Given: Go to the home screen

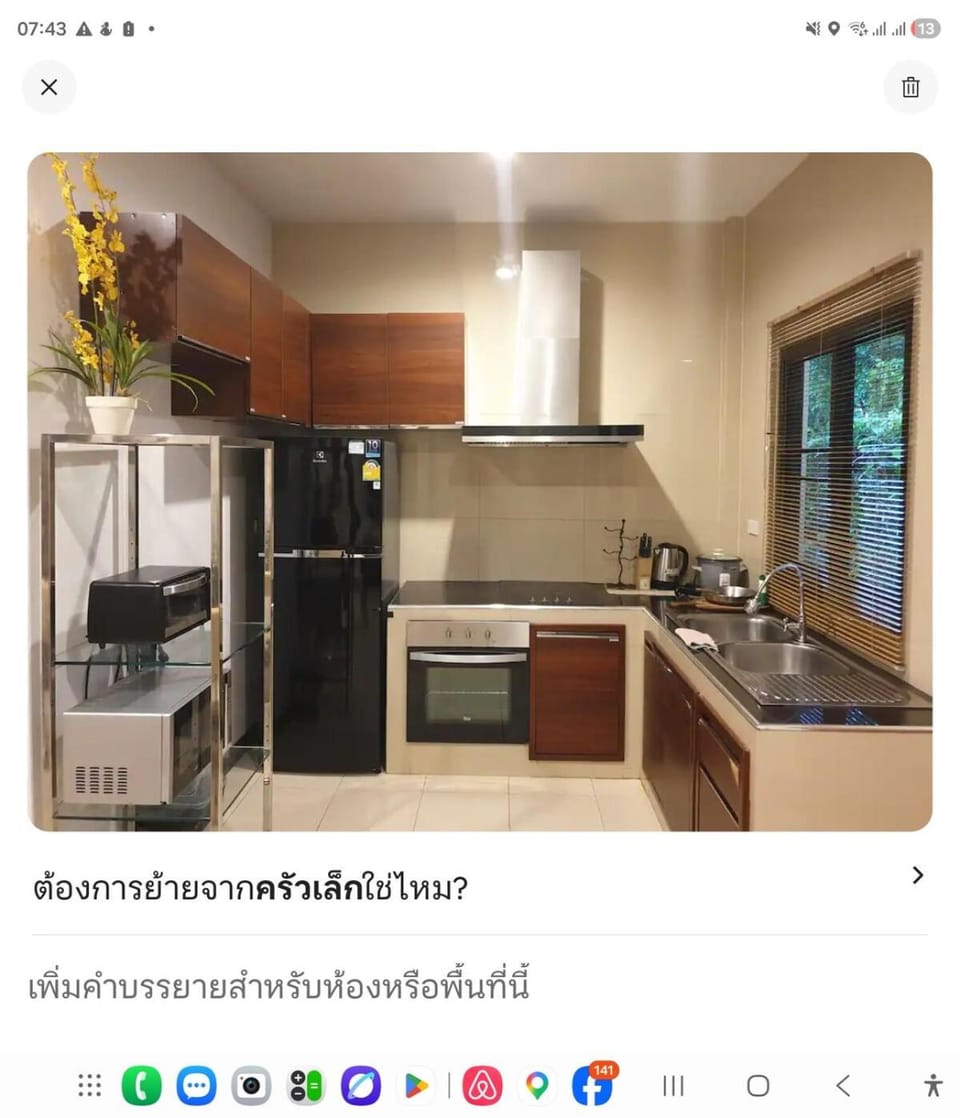Looking at the screenshot, I should pyautogui.click(x=757, y=1086).
